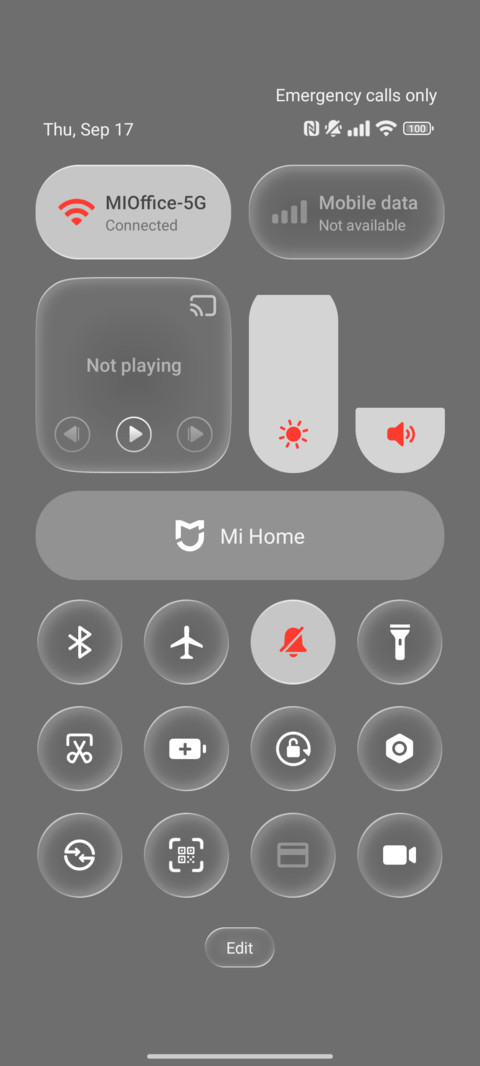480x1066 pixels.
Task: Start the screen recorder
Action: [400, 855]
